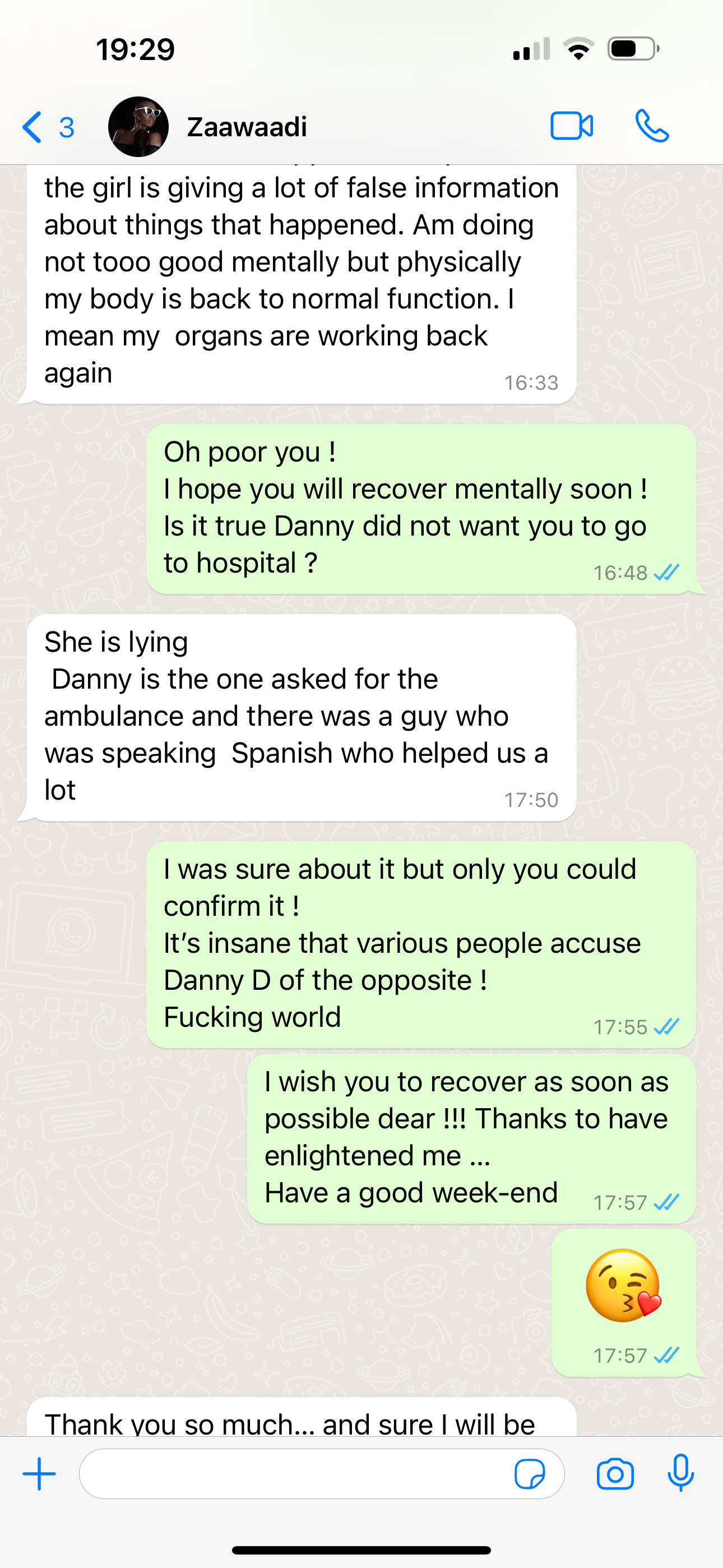Screen dimensions: 723x1568
Task: Tap the message input field
Action: (292, 1474)
